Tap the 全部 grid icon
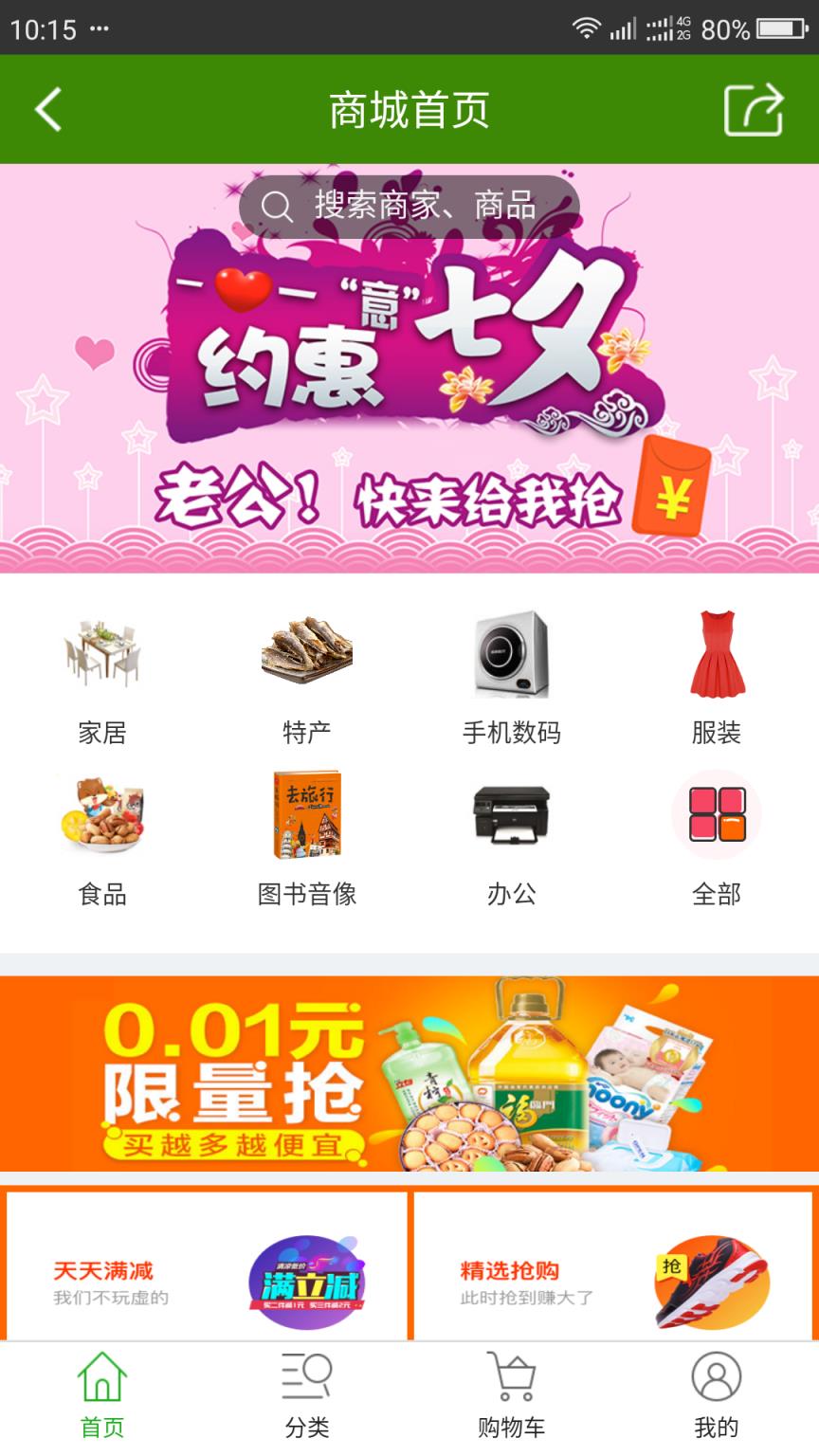Viewport: 819px width, 1456px height. pyautogui.click(x=716, y=815)
